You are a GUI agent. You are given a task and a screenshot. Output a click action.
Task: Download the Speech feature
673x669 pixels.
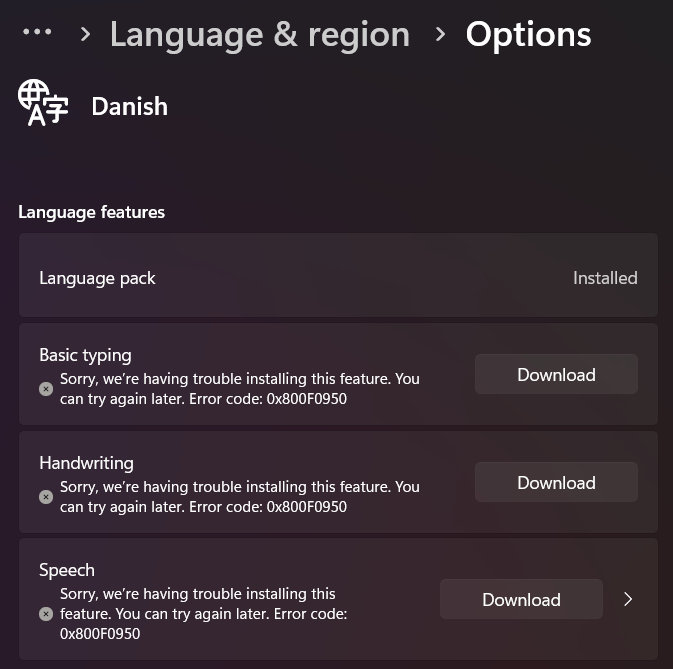click(521, 600)
